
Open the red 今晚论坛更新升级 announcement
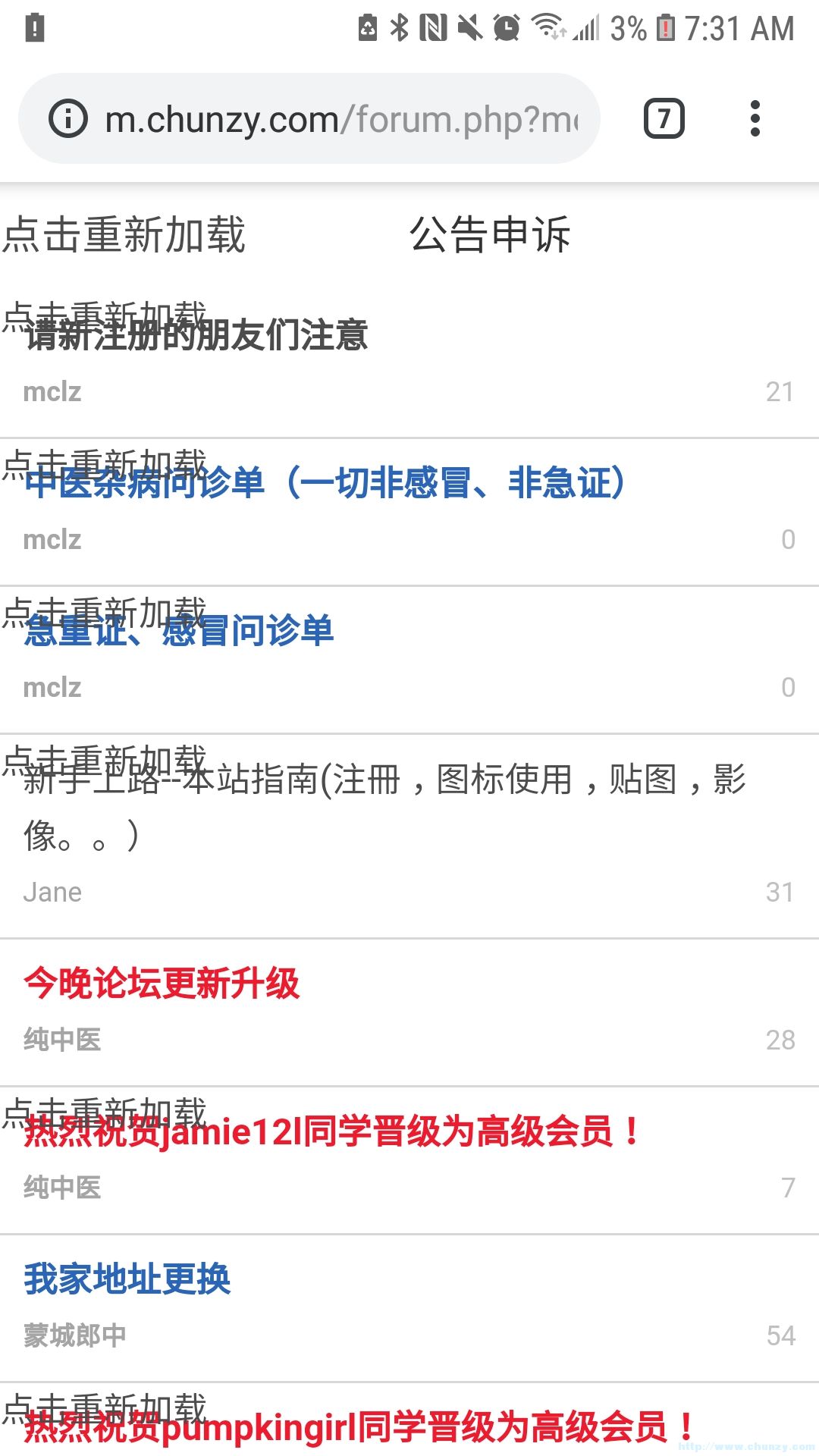162,982
